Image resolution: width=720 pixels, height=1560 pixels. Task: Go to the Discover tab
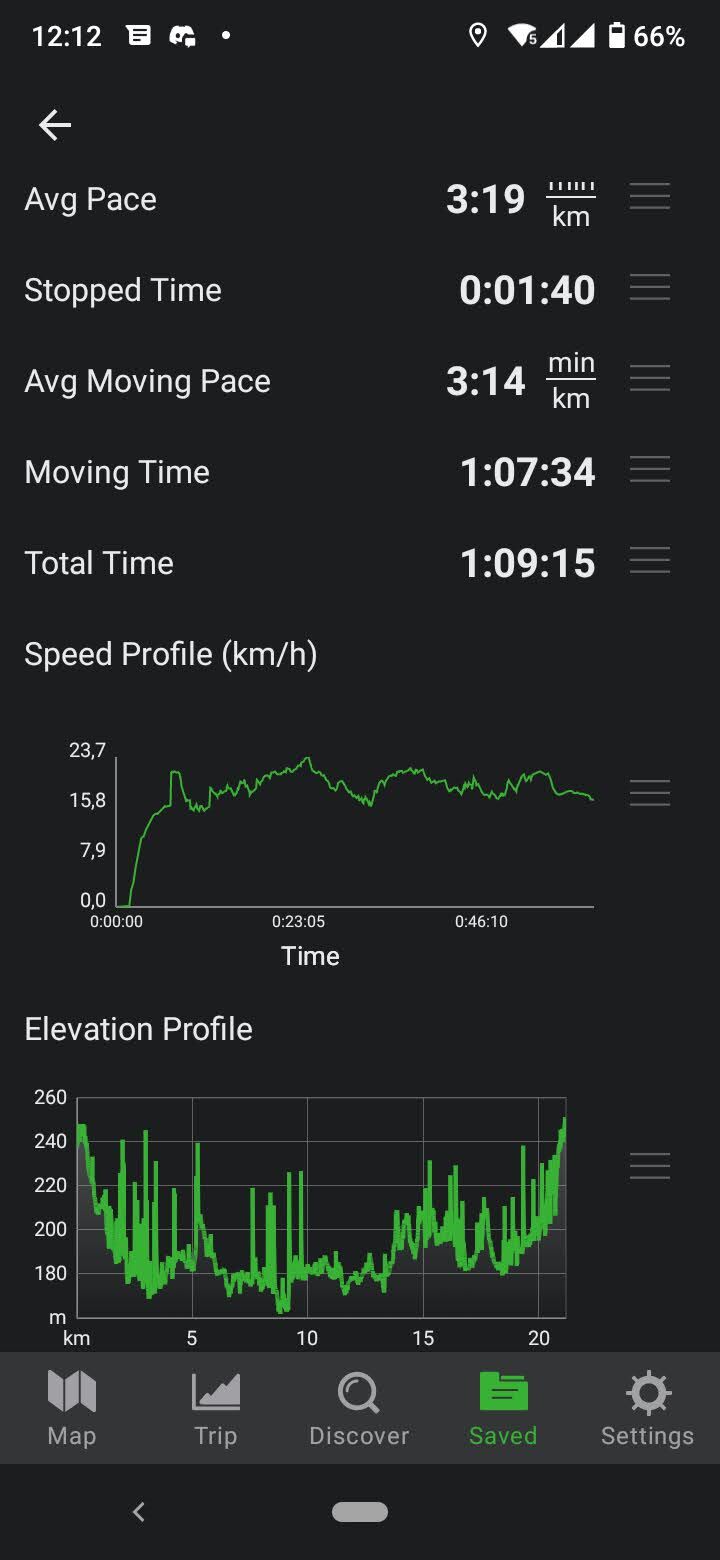(359, 1409)
